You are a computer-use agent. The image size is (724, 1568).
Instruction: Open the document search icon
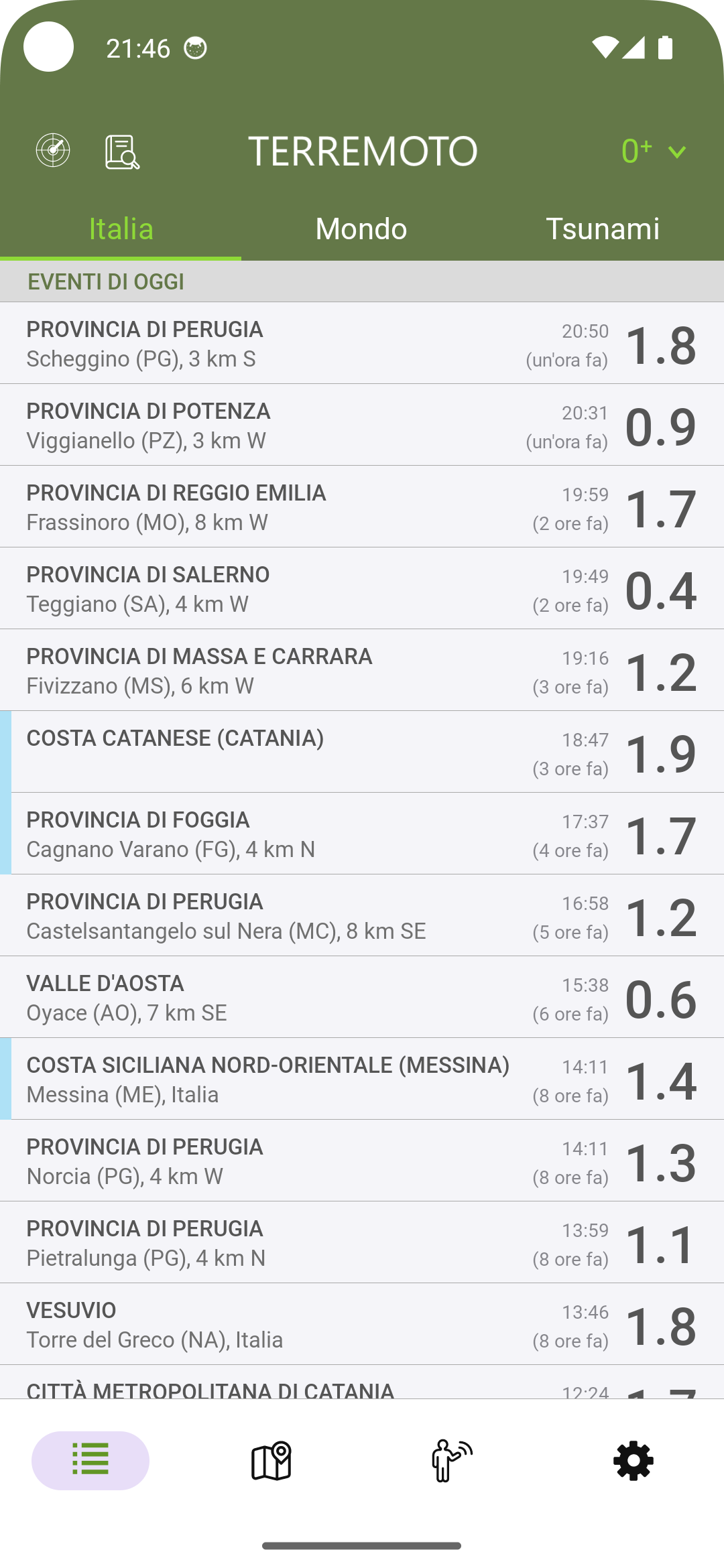point(122,152)
